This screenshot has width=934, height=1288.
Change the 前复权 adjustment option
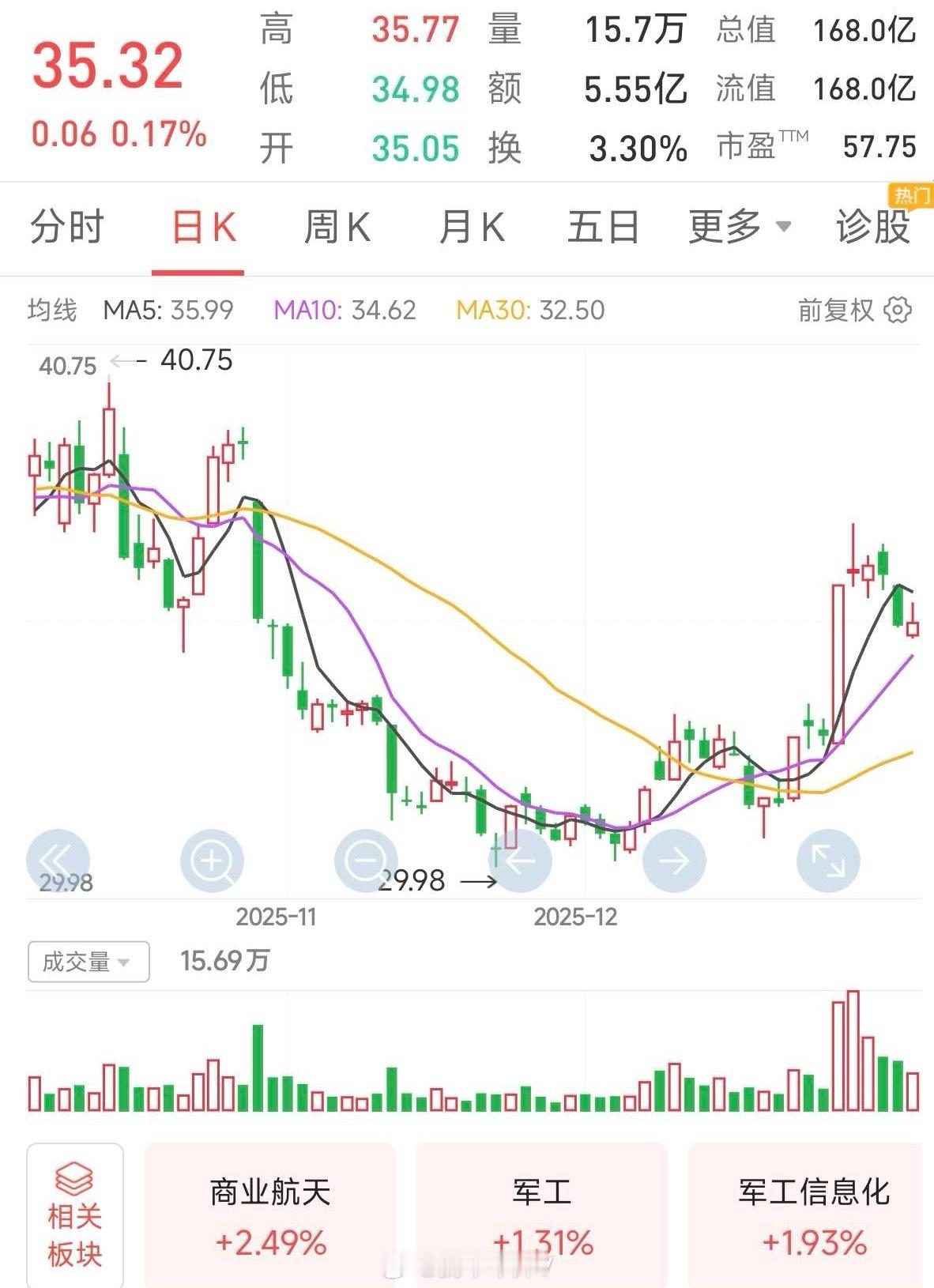(x=836, y=310)
